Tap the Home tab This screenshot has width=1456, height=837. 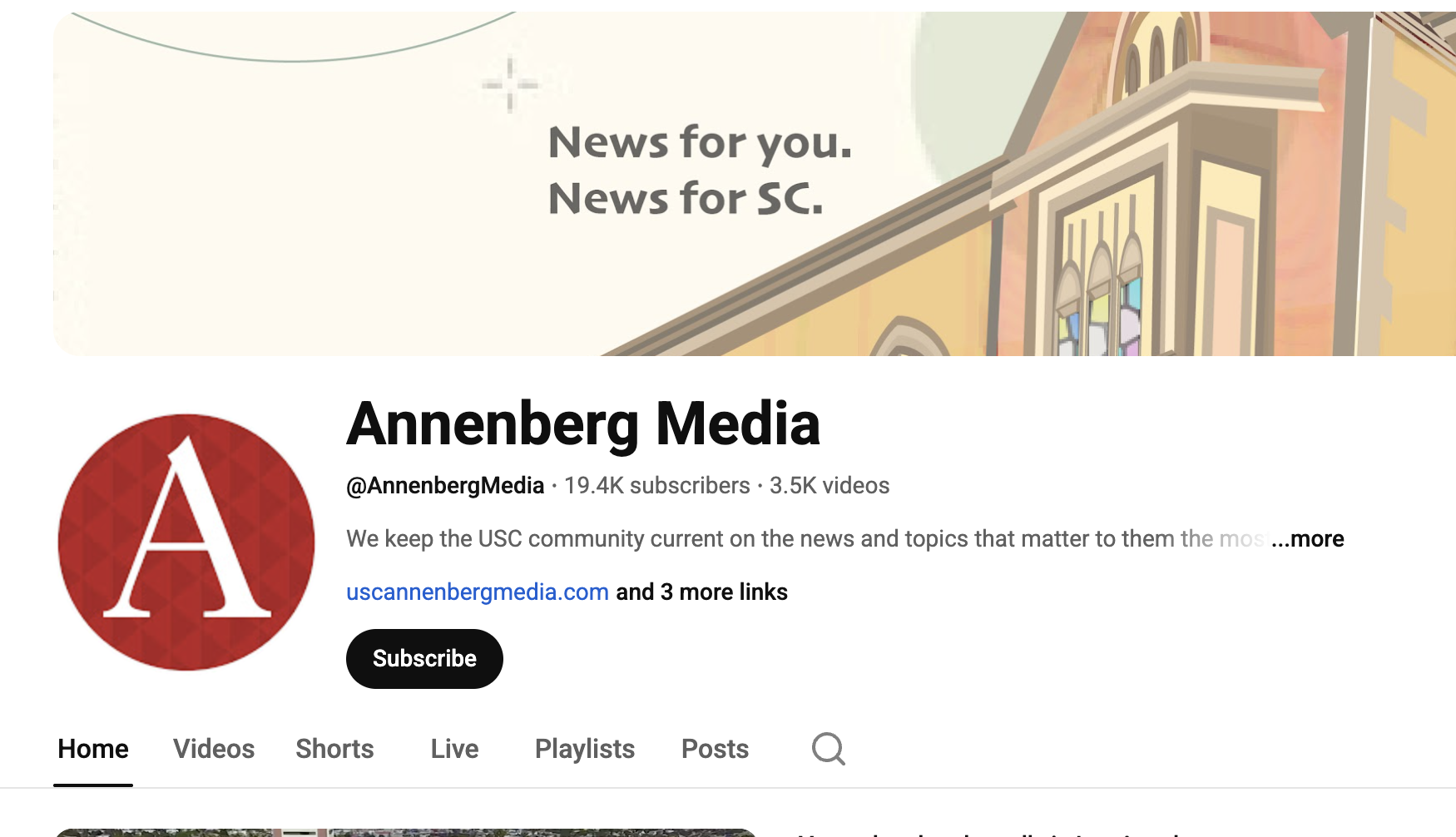(x=93, y=749)
